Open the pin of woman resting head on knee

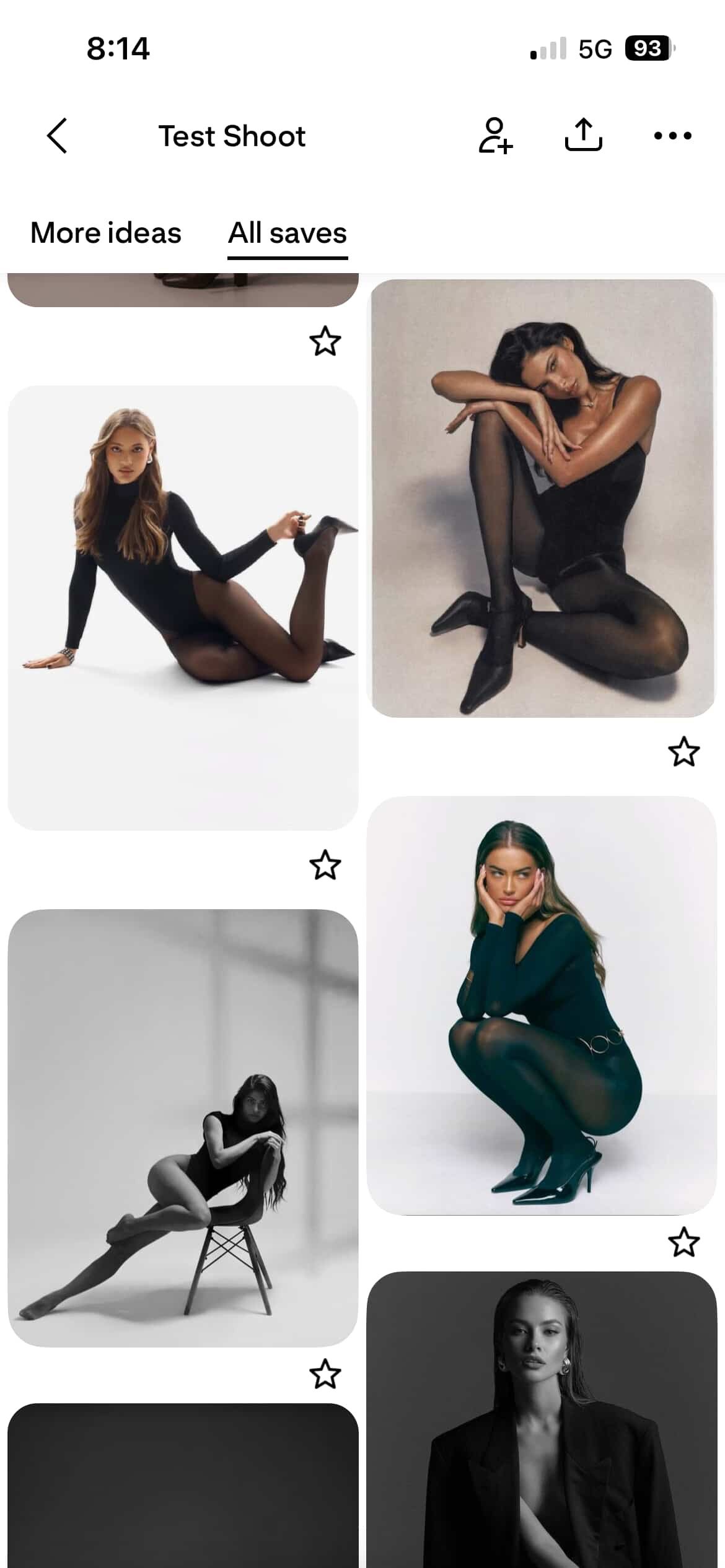pyautogui.click(x=542, y=499)
